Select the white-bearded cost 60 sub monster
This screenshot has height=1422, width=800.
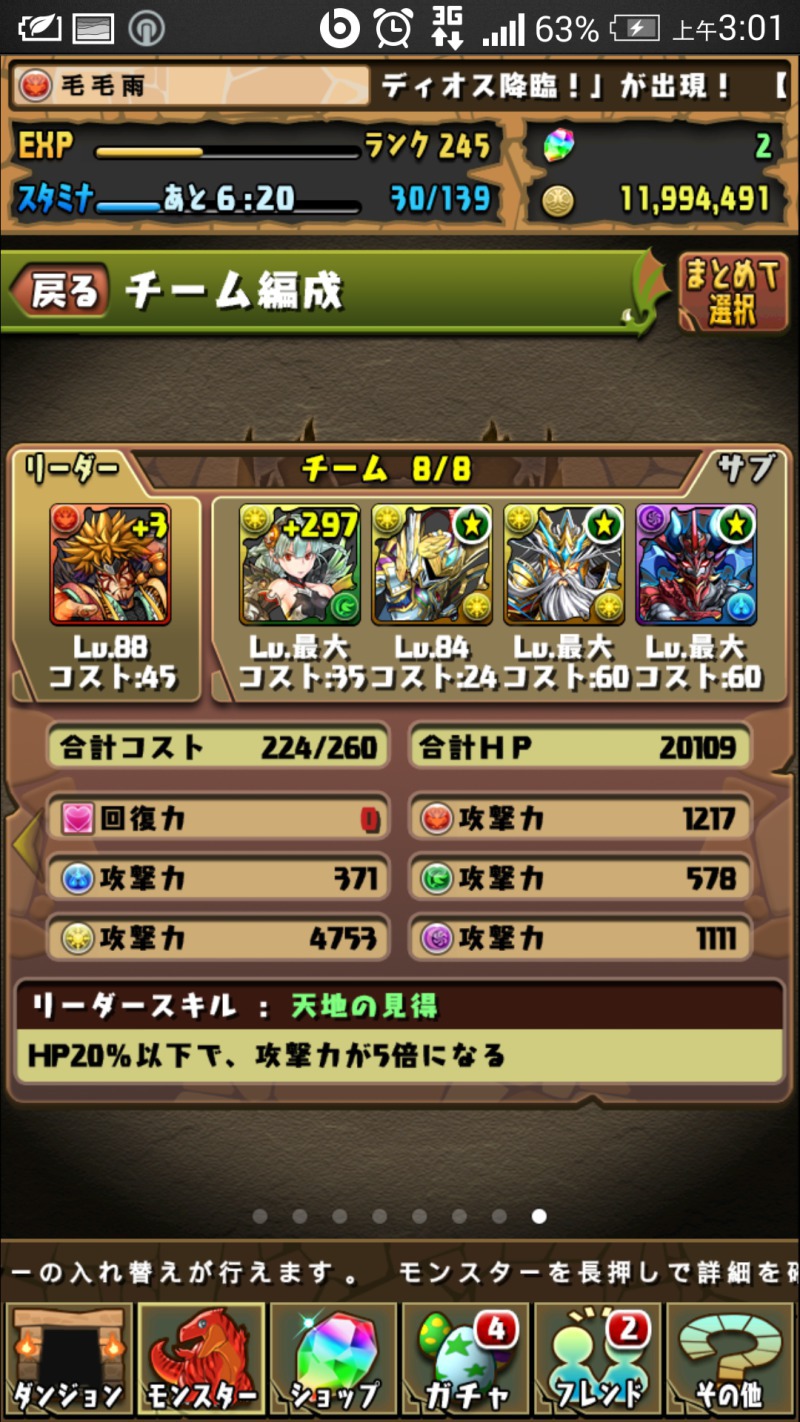564,565
